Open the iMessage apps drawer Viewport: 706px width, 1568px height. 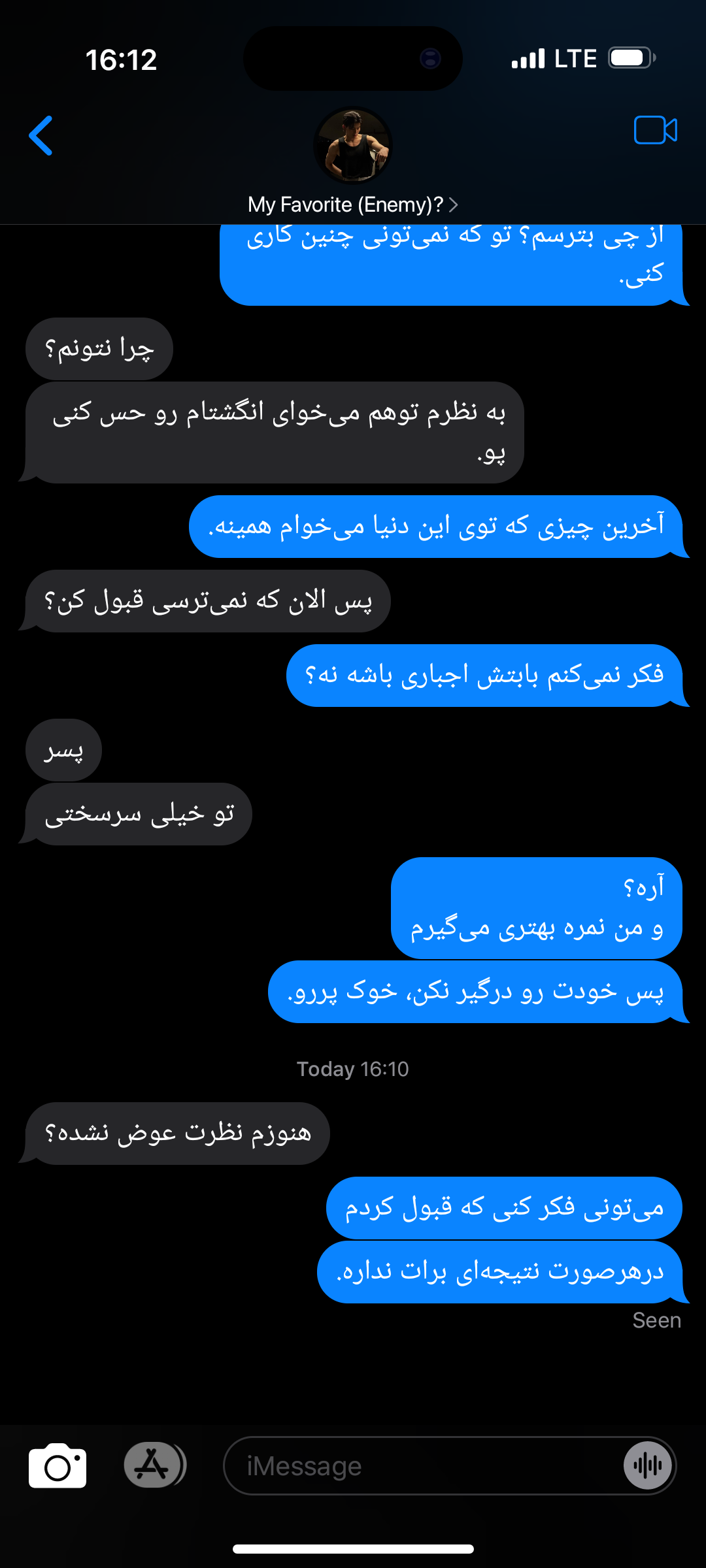pyautogui.click(x=154, y=1465)
